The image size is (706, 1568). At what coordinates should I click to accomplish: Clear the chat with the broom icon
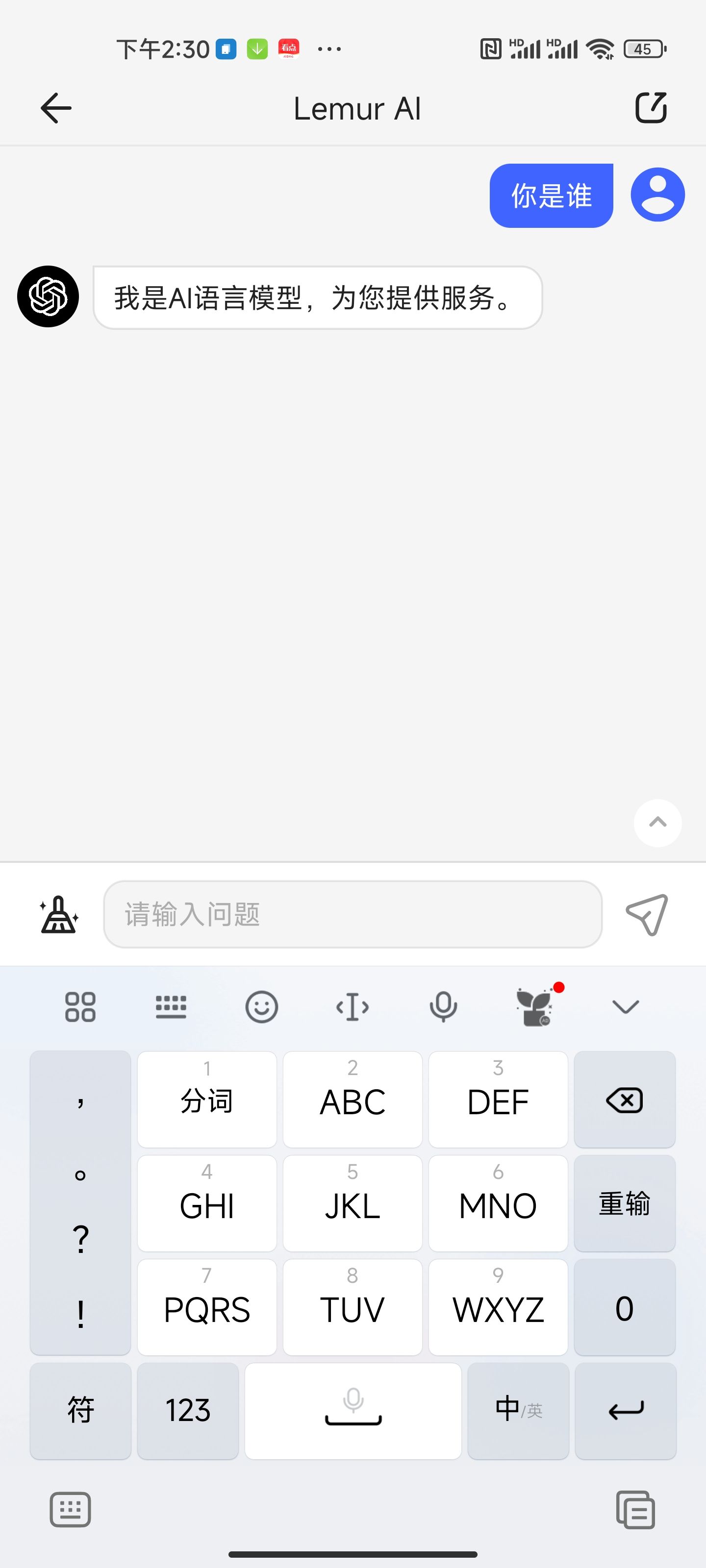59,914
